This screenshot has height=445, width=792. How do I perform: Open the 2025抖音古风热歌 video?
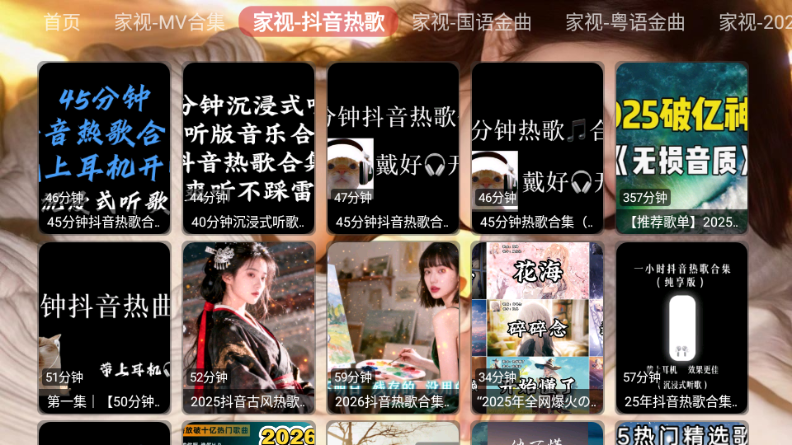248,327
